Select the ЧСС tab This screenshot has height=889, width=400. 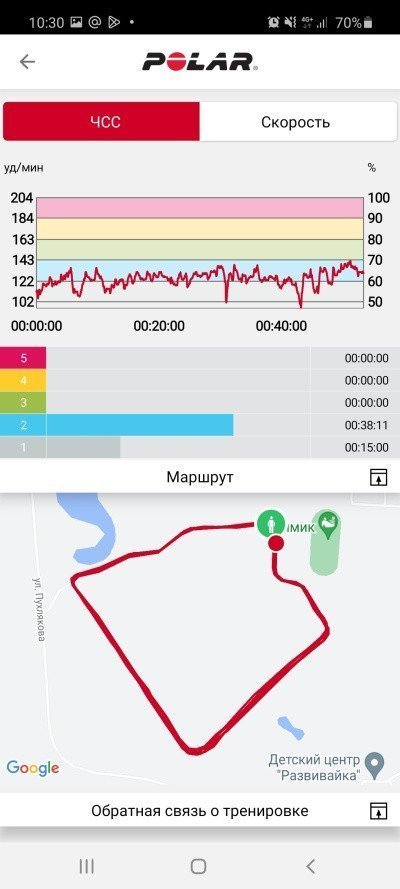coord(101,121)
